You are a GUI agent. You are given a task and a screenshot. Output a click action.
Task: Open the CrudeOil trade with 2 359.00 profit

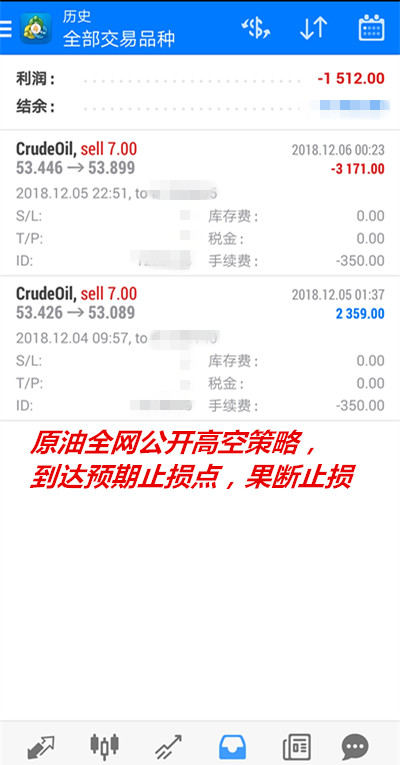pyautogui.click(x=200, y=348)
